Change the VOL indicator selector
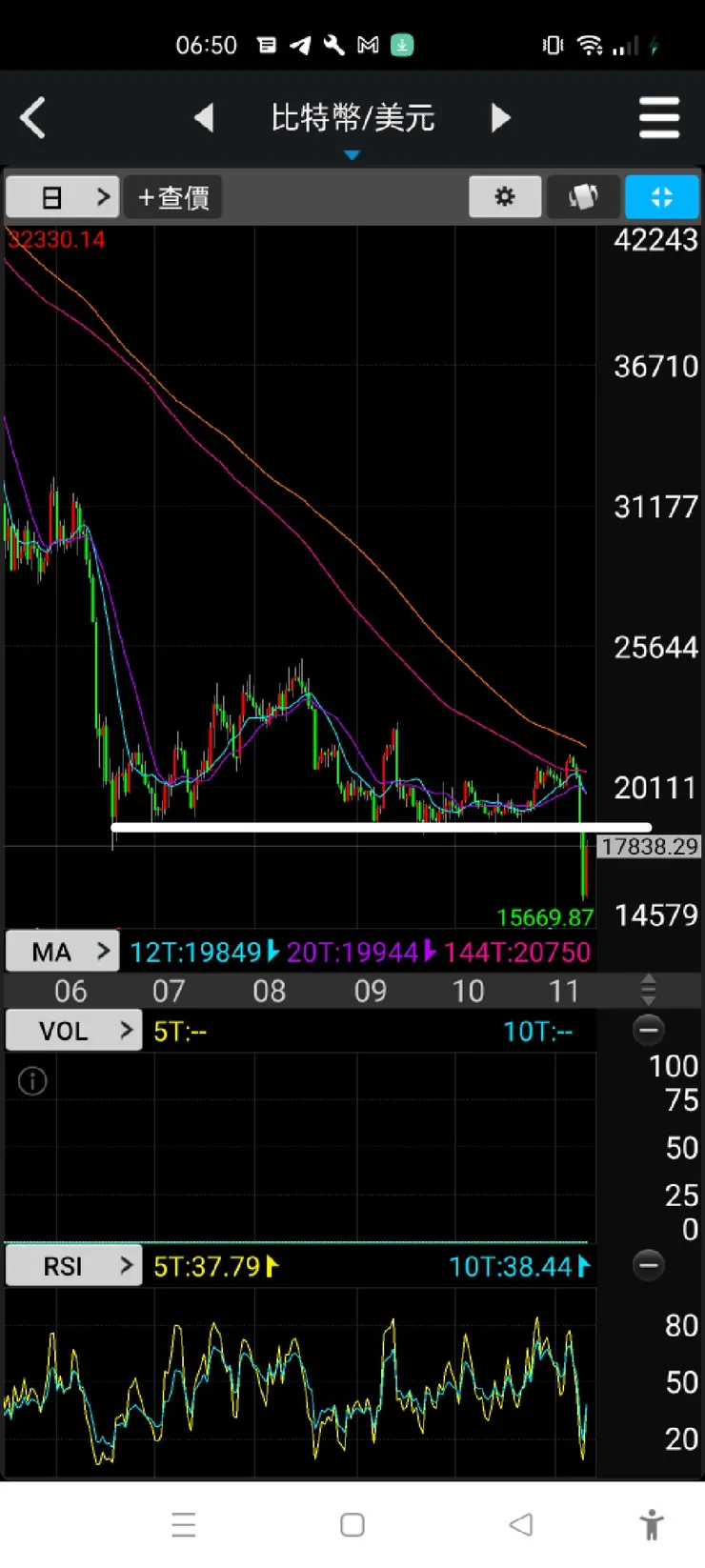The image size is (705, 1568). (x=73, y=1031)
